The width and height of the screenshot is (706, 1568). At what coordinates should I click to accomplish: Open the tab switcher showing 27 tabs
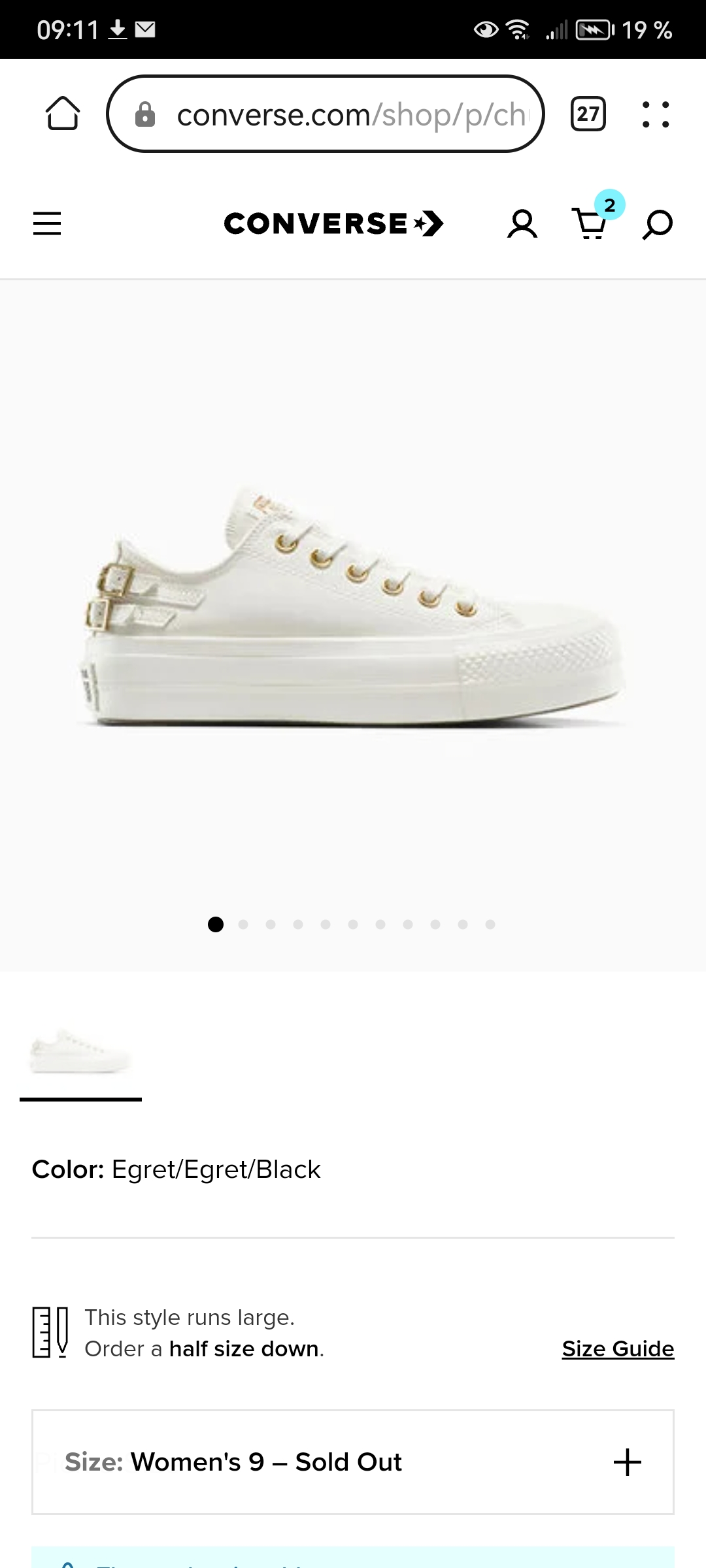(x=588, y=114)
